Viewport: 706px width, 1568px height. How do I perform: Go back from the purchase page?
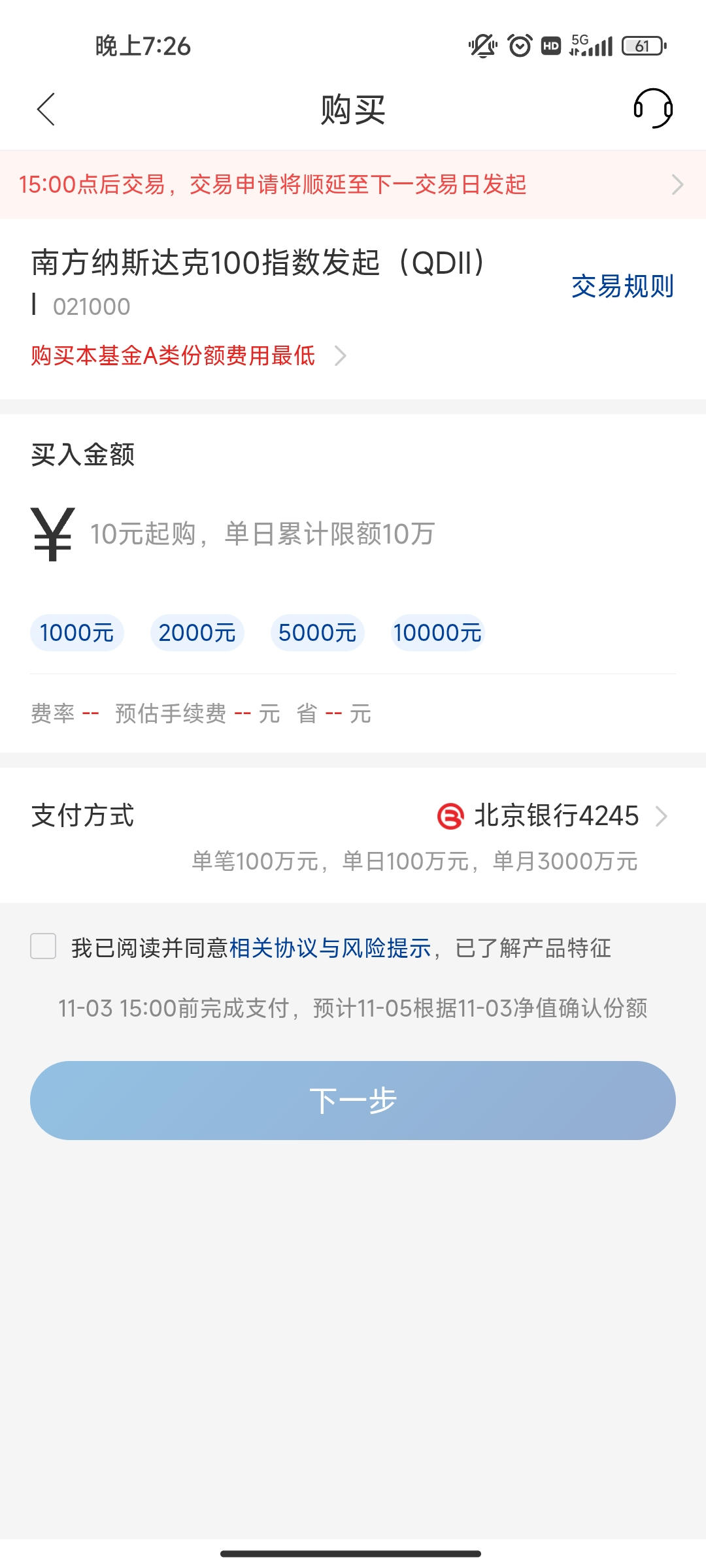click(46, 109)
